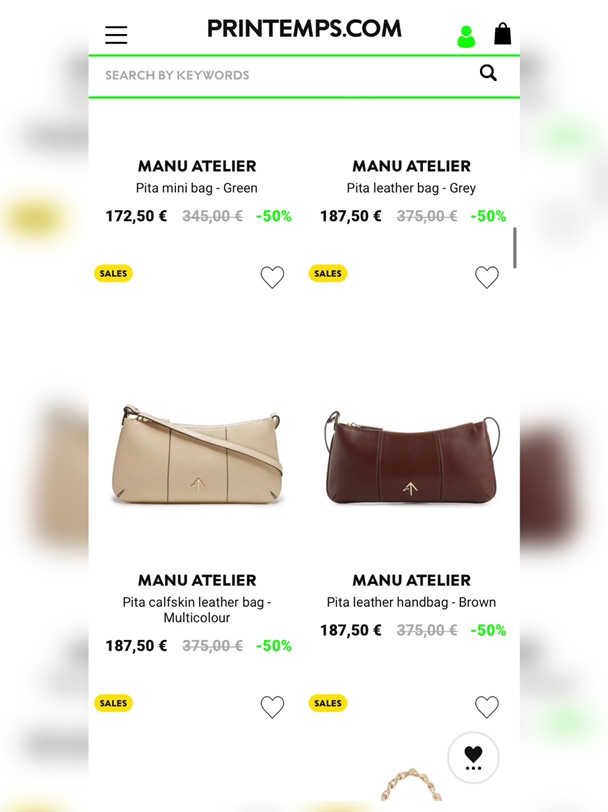This screenshot has height=812, width=608.
Task: Tap the search by keywords field
Action: point(280,75)
